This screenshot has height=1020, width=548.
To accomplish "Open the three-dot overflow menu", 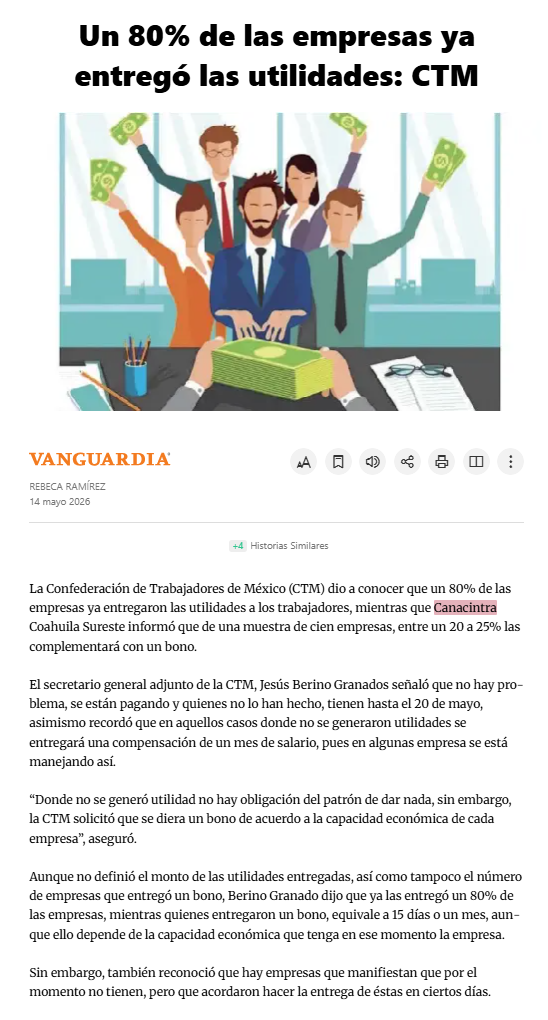I will point(510,462).
